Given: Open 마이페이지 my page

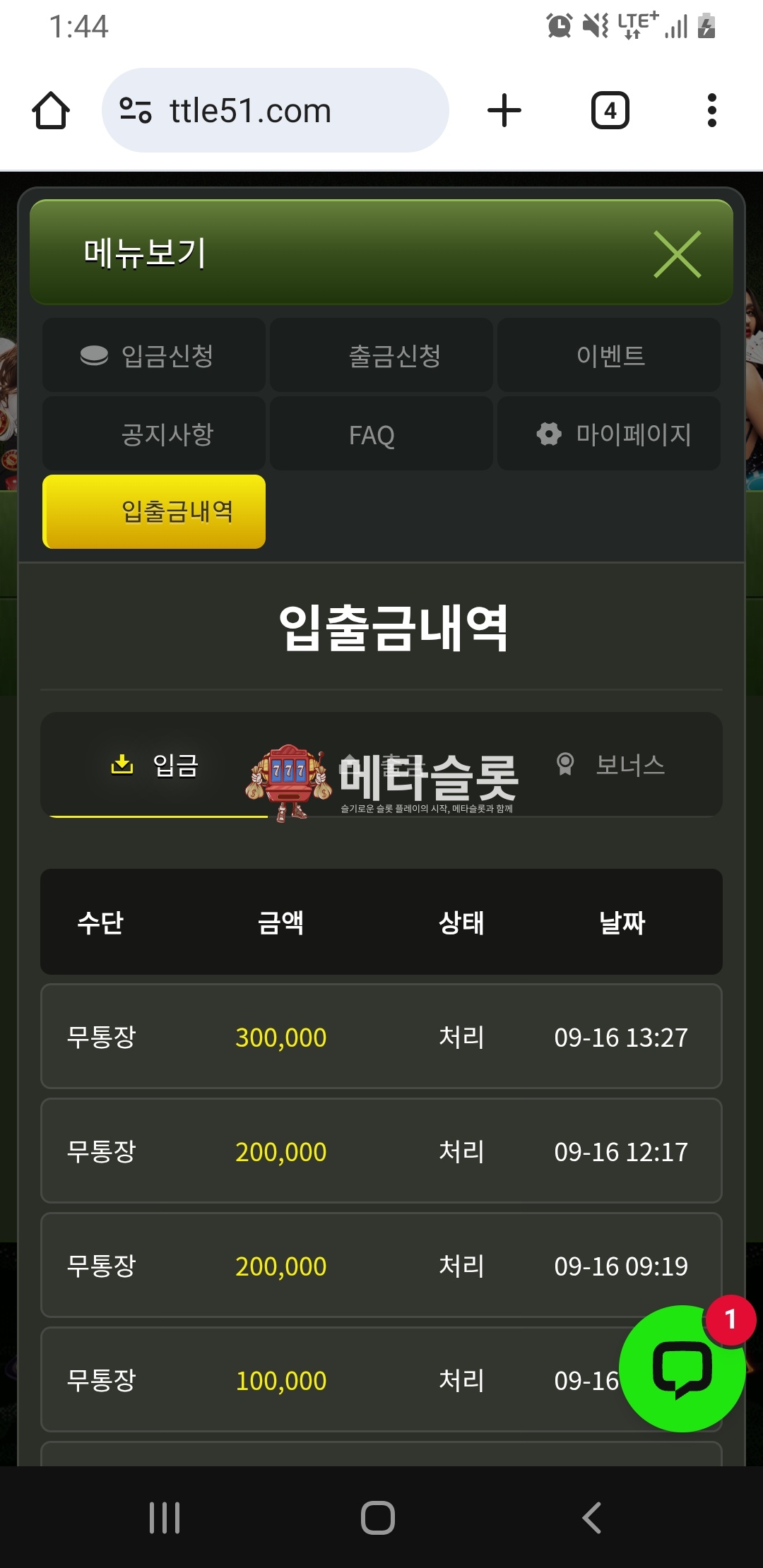Looking at the screenshot, I should pos(609,434).
